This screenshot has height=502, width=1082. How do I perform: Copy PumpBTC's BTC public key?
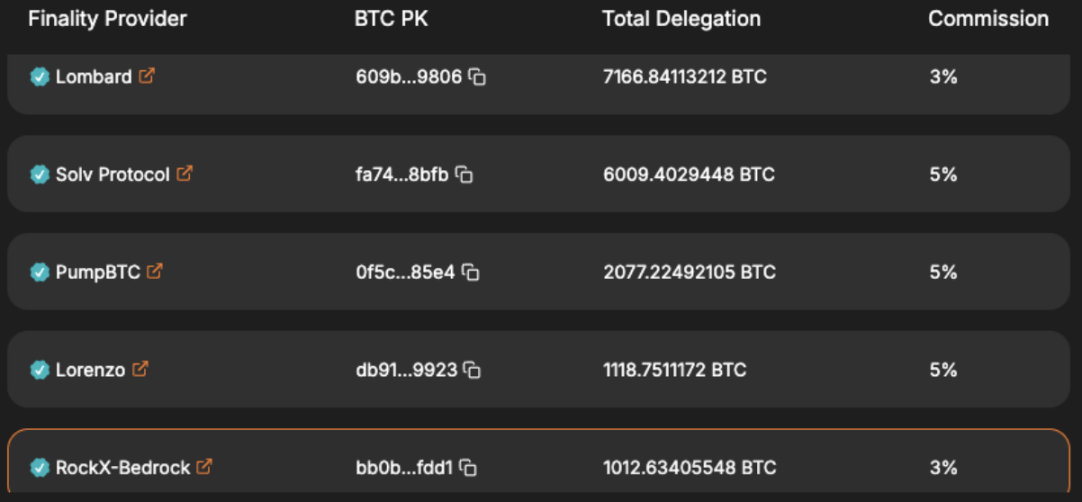[x=471, y=272]
